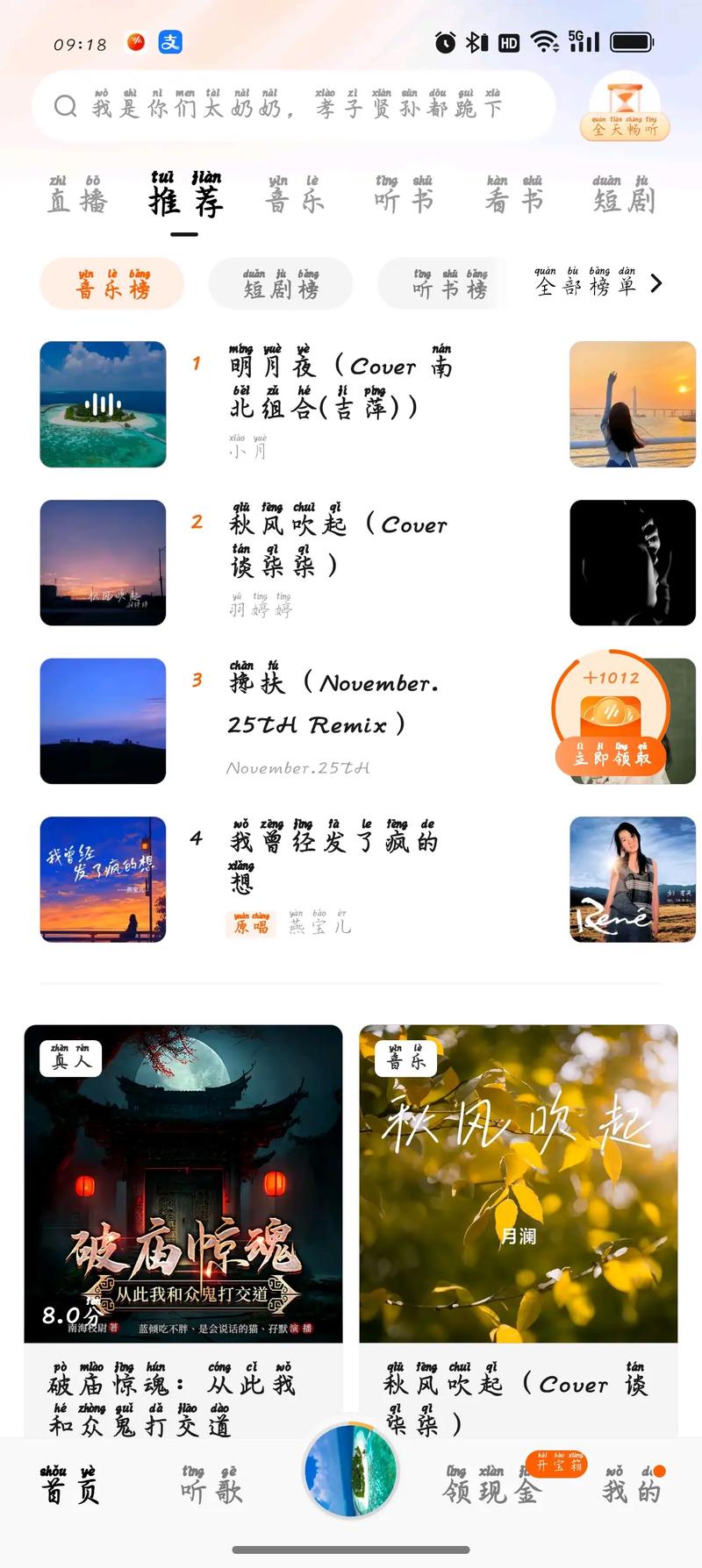The width and height of the screenshot is (702, 1568).
Task: Open the 领现金 bottom tab
Action: 490,1486
